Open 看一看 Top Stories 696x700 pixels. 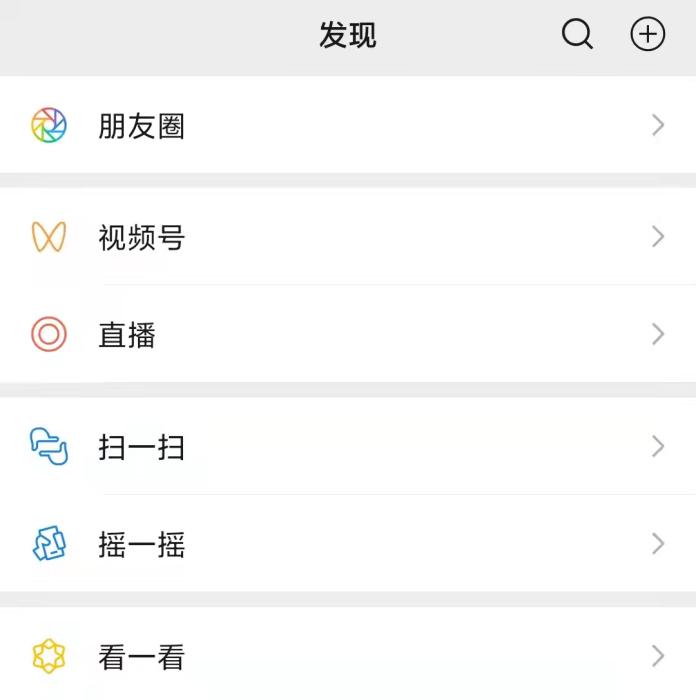[348, 654]
